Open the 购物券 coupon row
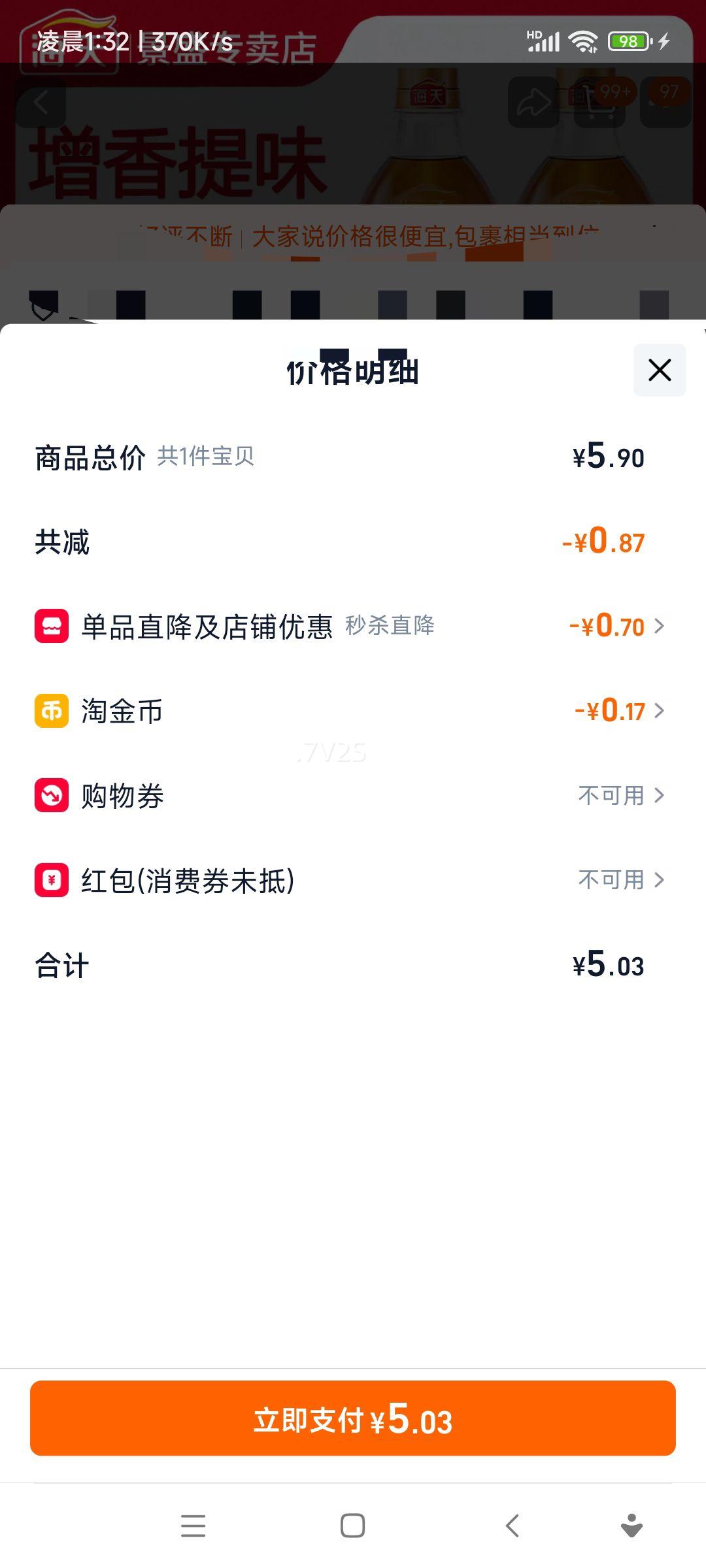The image size is (706, 1568). point(353,795)
